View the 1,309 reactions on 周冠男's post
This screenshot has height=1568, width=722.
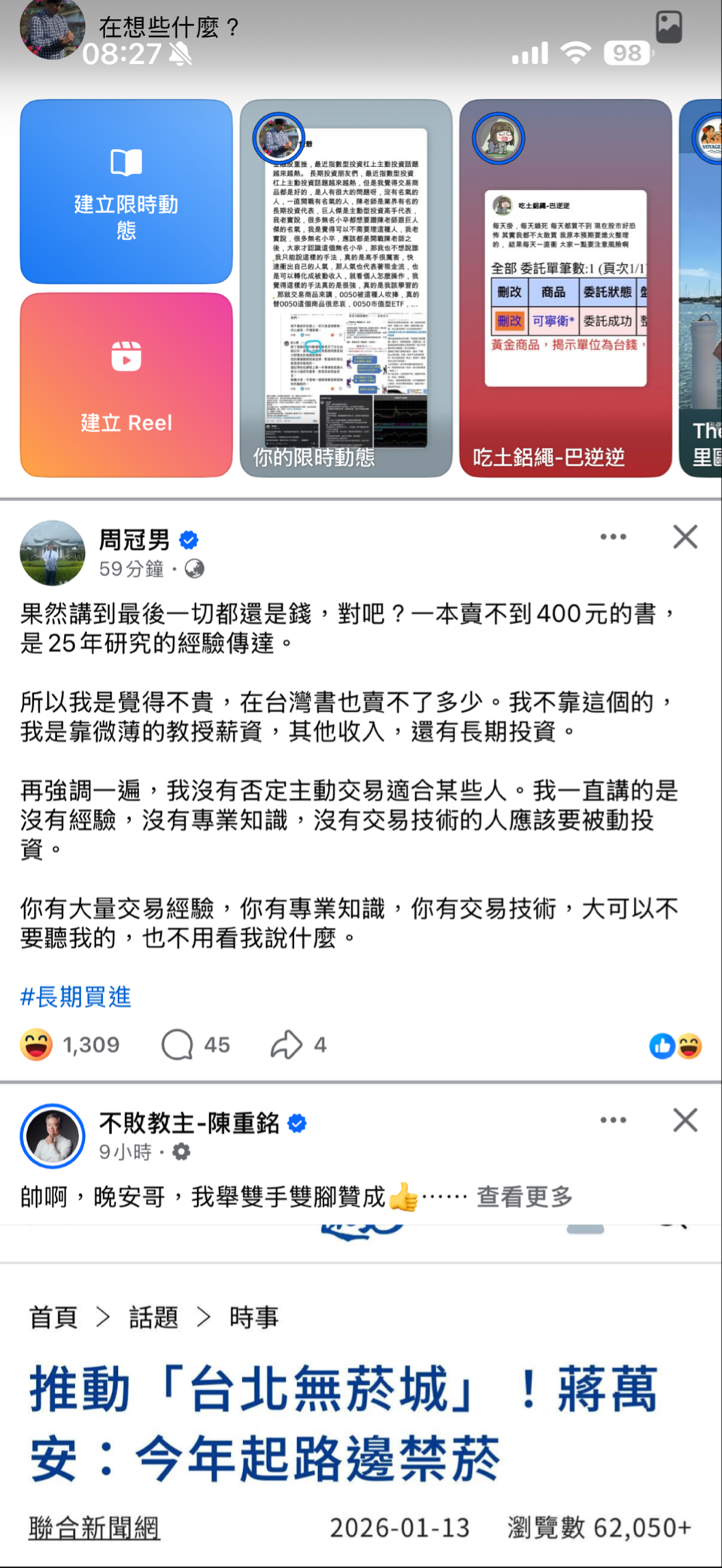(71, 1045)
